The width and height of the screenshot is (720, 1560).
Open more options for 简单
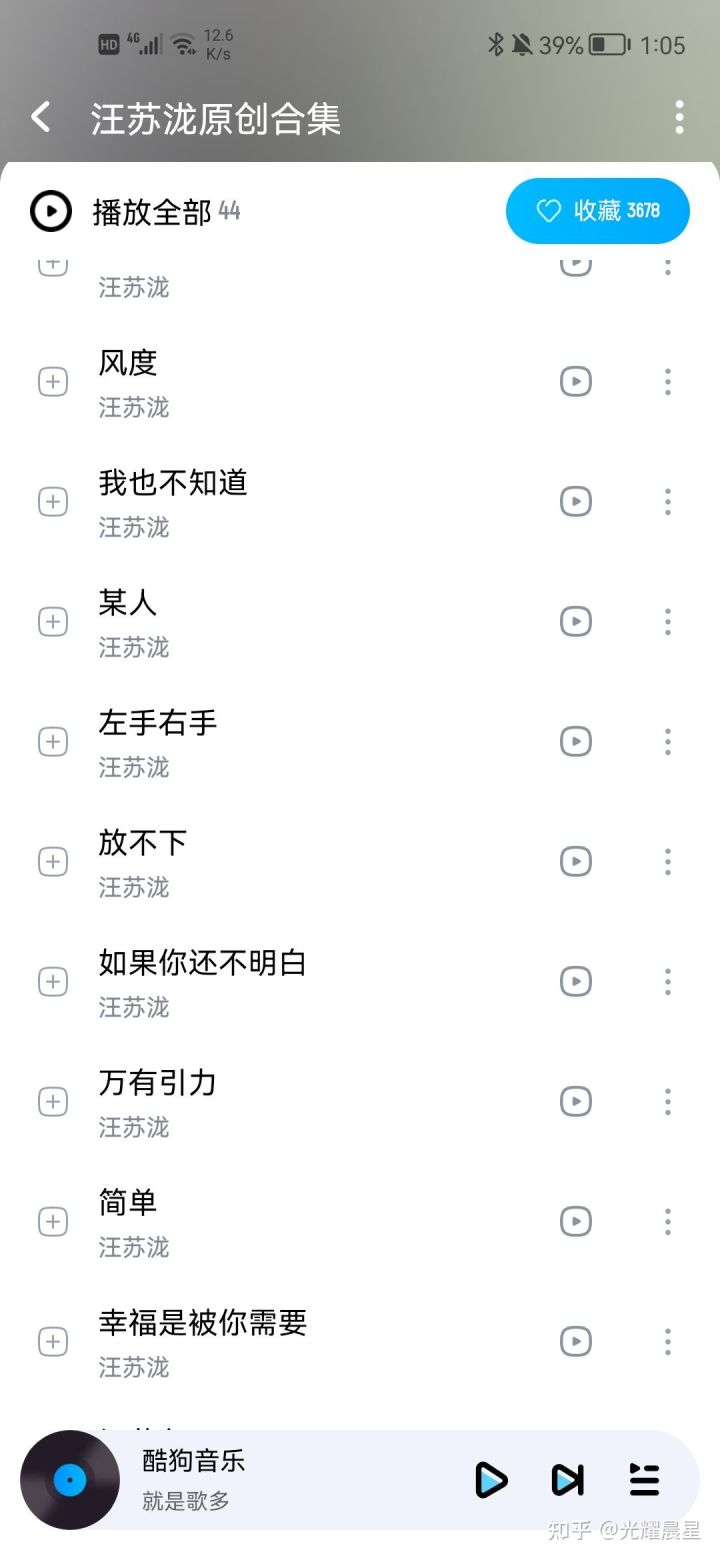click(x=667, y=1222)
